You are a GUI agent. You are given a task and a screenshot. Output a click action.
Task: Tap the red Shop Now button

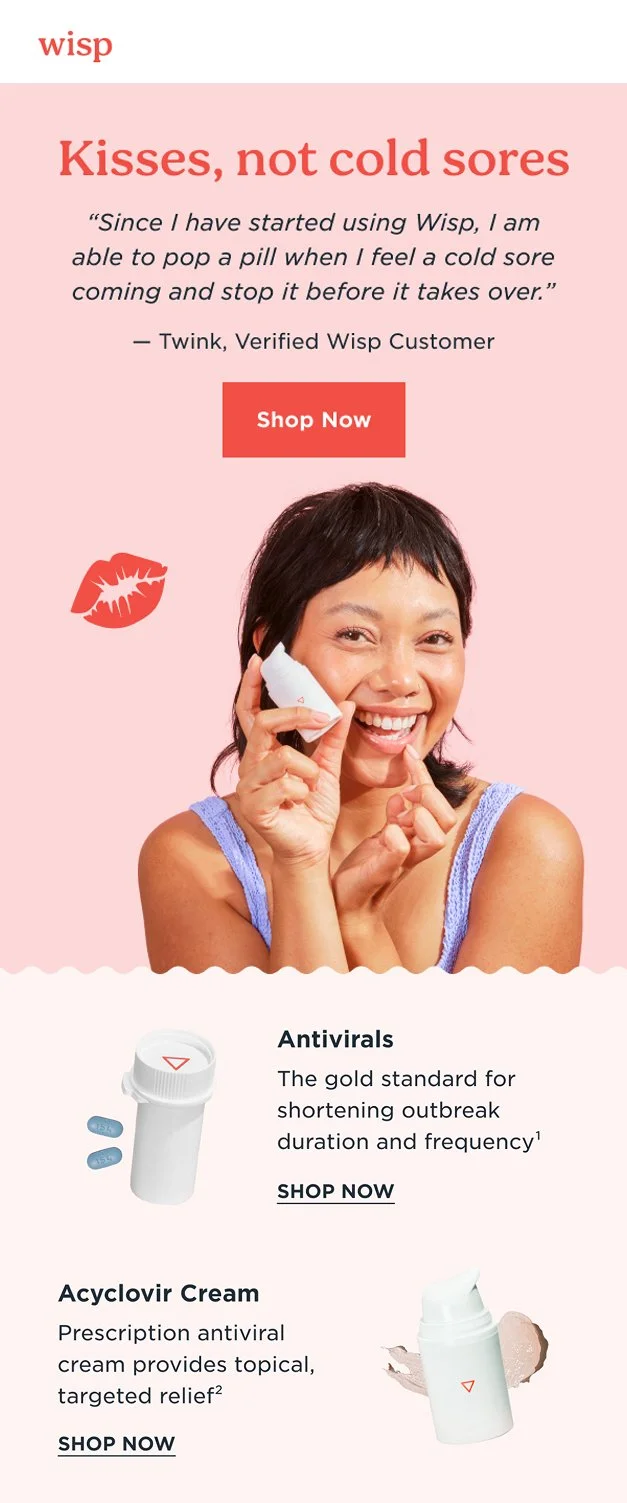(314, 420)
